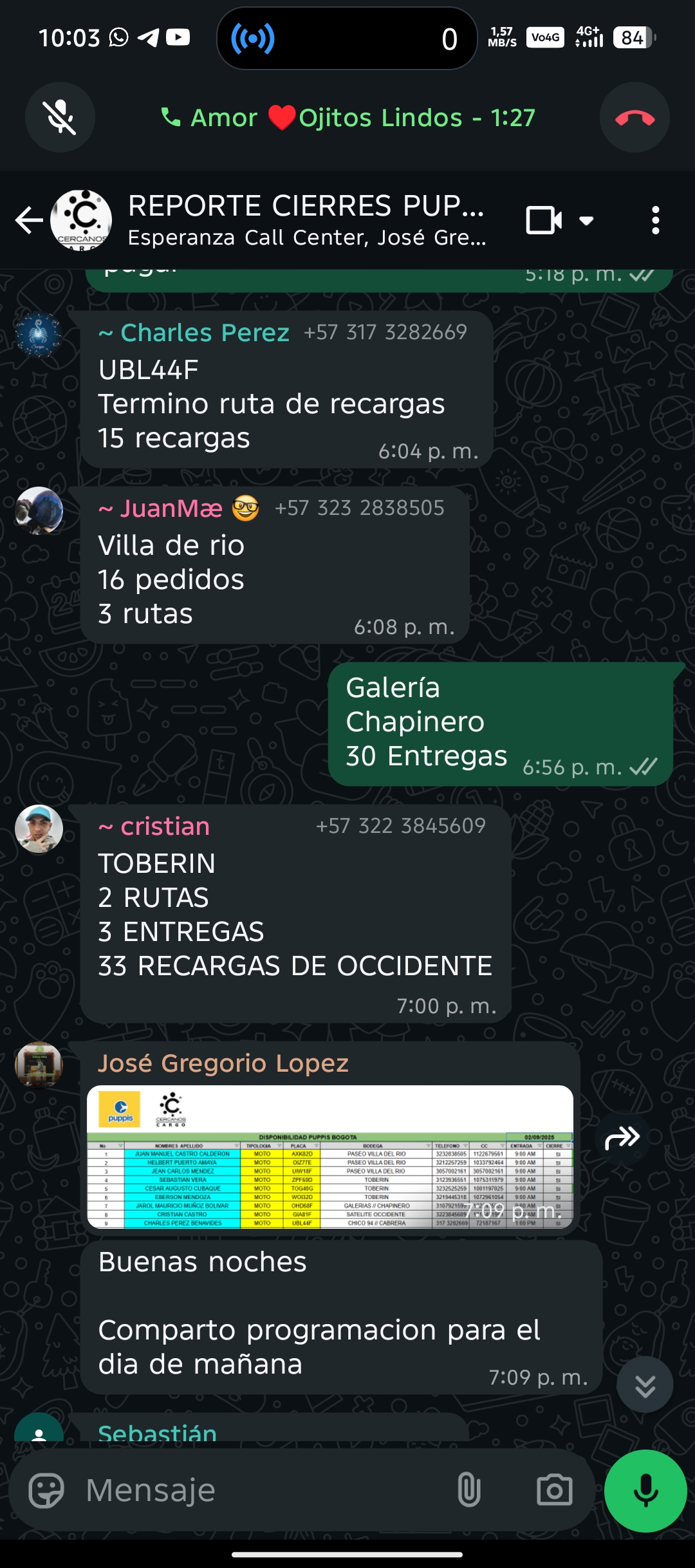Attach a file with the paperclip
This screenshot has height=1568, width=695.
coord(468,1490)
